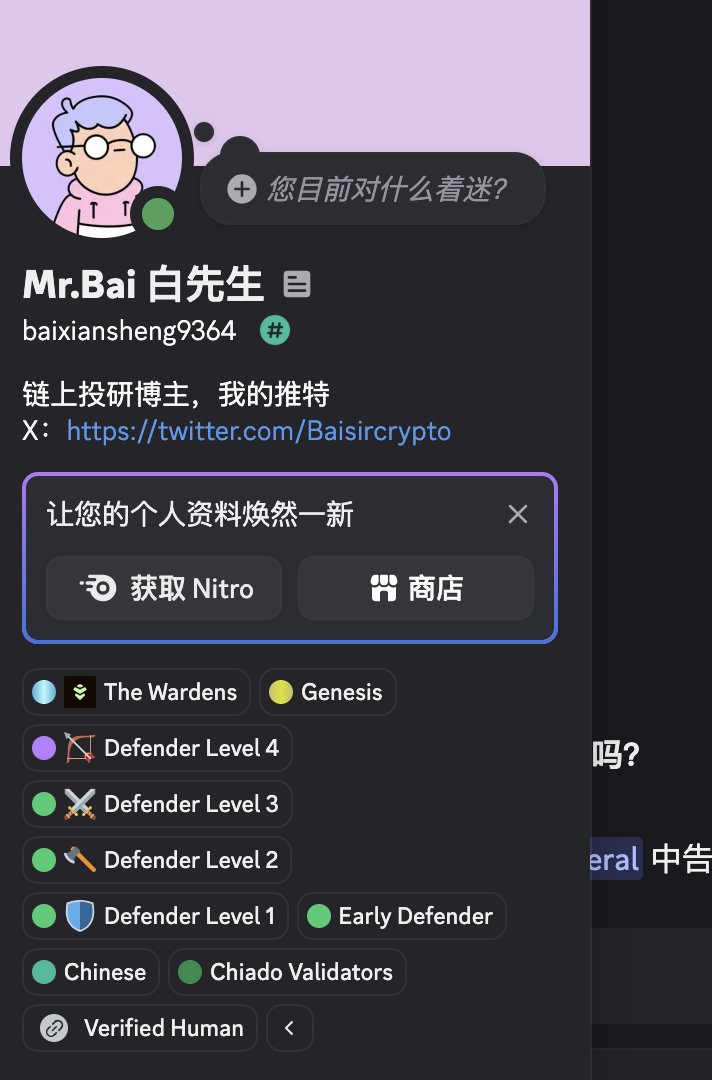Tap the Defender Level 4 role chip
712x1080 pixels.
[x=157, y=748]
